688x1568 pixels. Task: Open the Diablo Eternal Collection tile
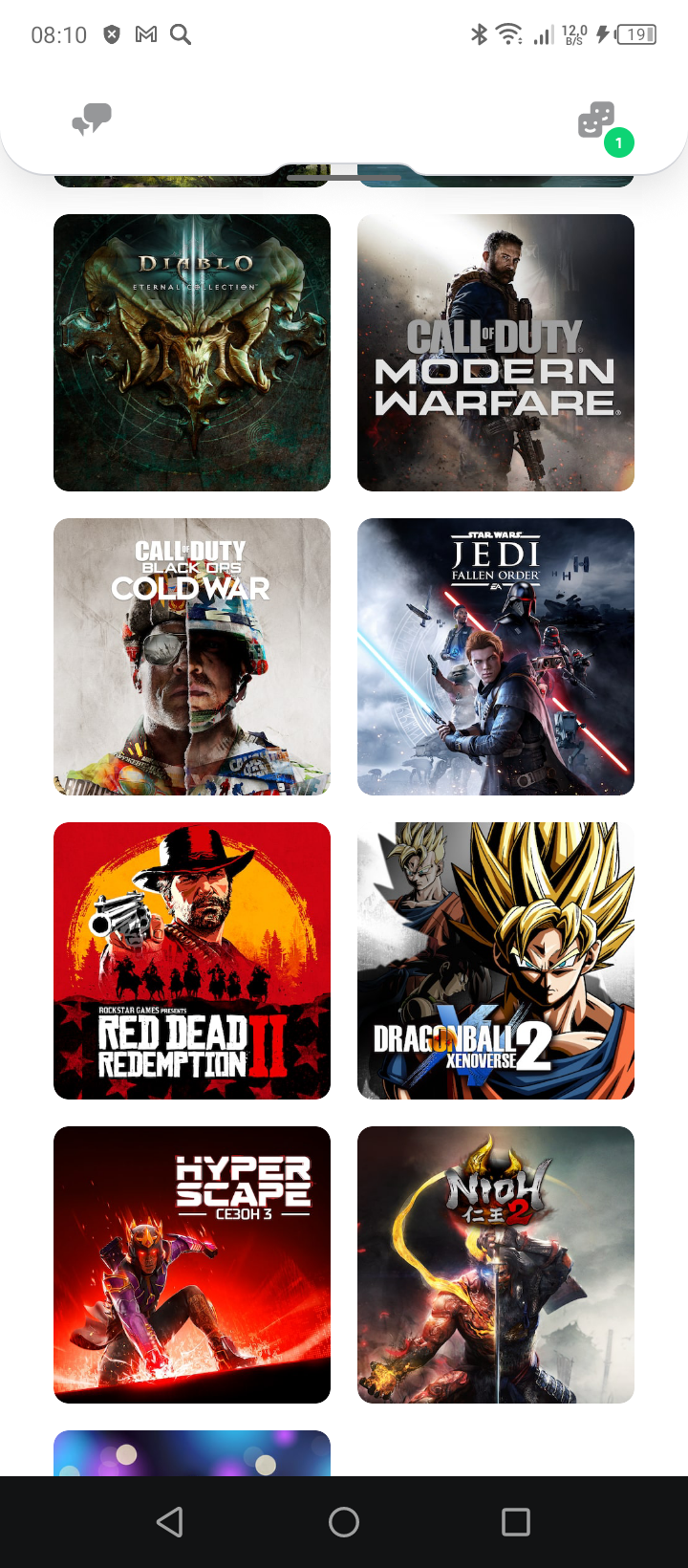pyautogui.click(x=192, y=353)
